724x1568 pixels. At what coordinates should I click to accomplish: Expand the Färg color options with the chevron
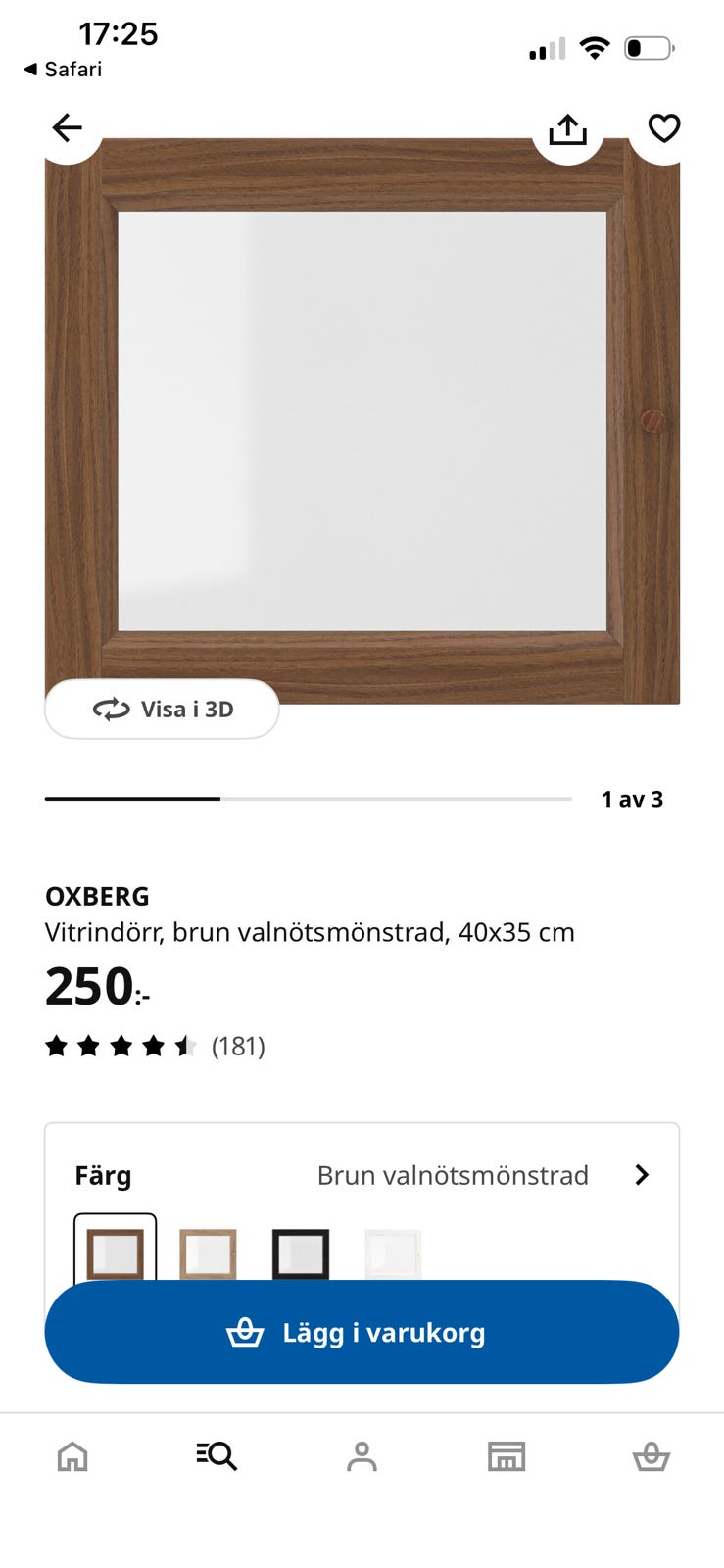pos(643,1175)
